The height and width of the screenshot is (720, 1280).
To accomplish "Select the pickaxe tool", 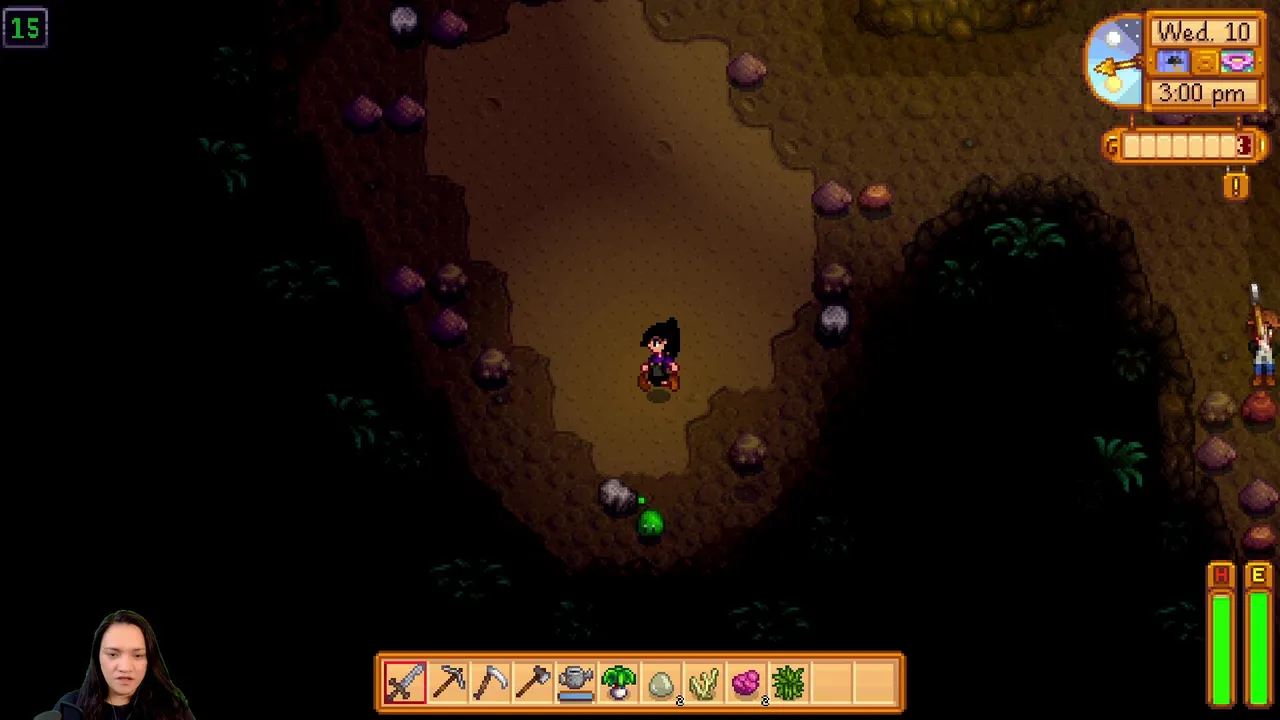I will point(448,683).
